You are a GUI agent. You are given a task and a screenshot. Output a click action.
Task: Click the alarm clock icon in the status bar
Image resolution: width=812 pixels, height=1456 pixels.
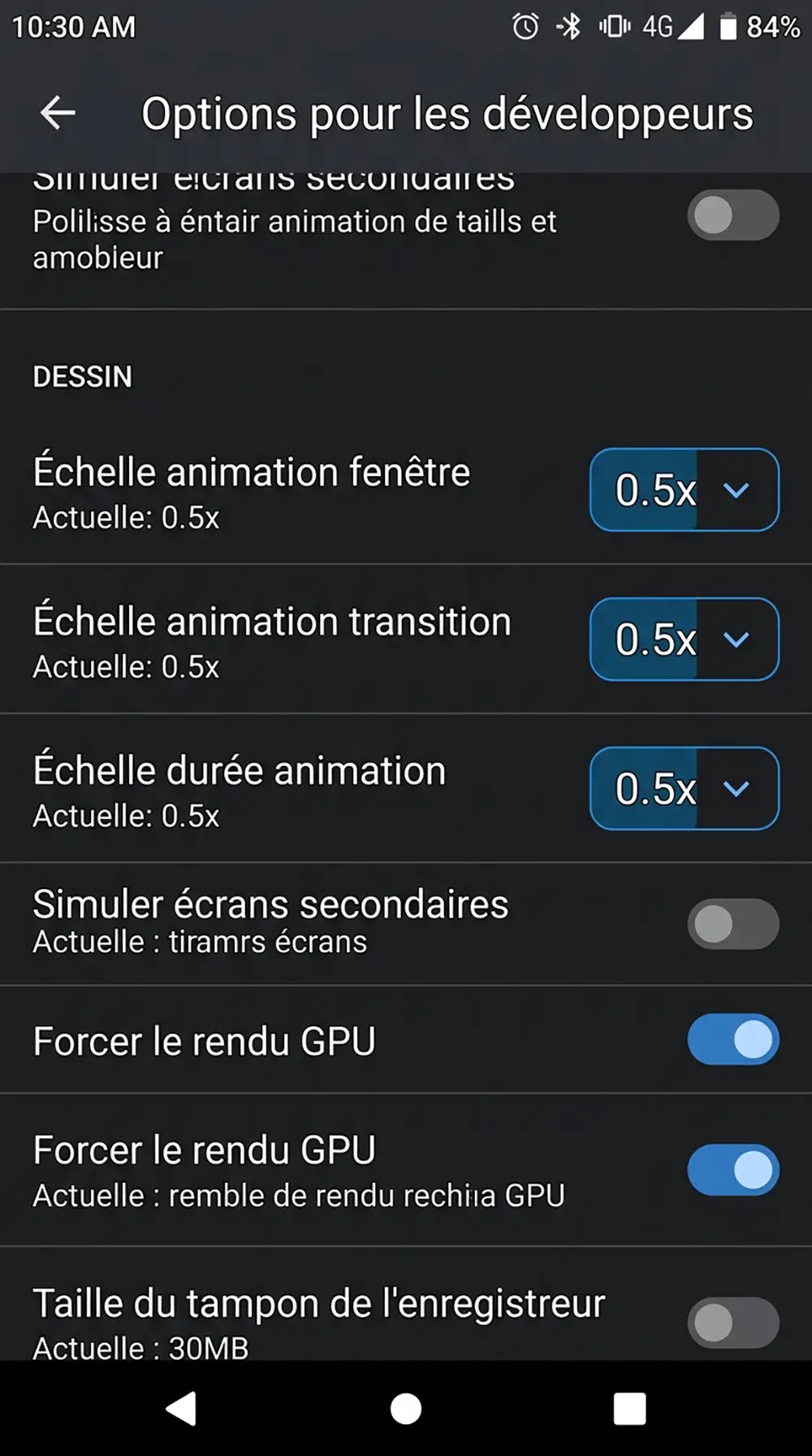click(x=526, y=27)
